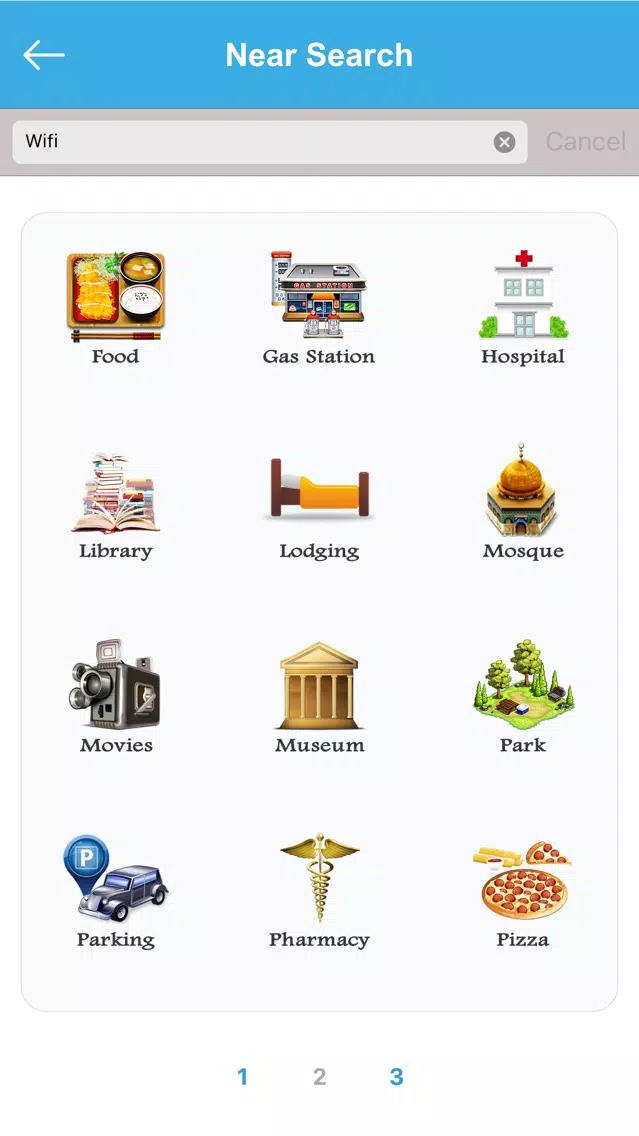Go back using the arrow icon

44,55
